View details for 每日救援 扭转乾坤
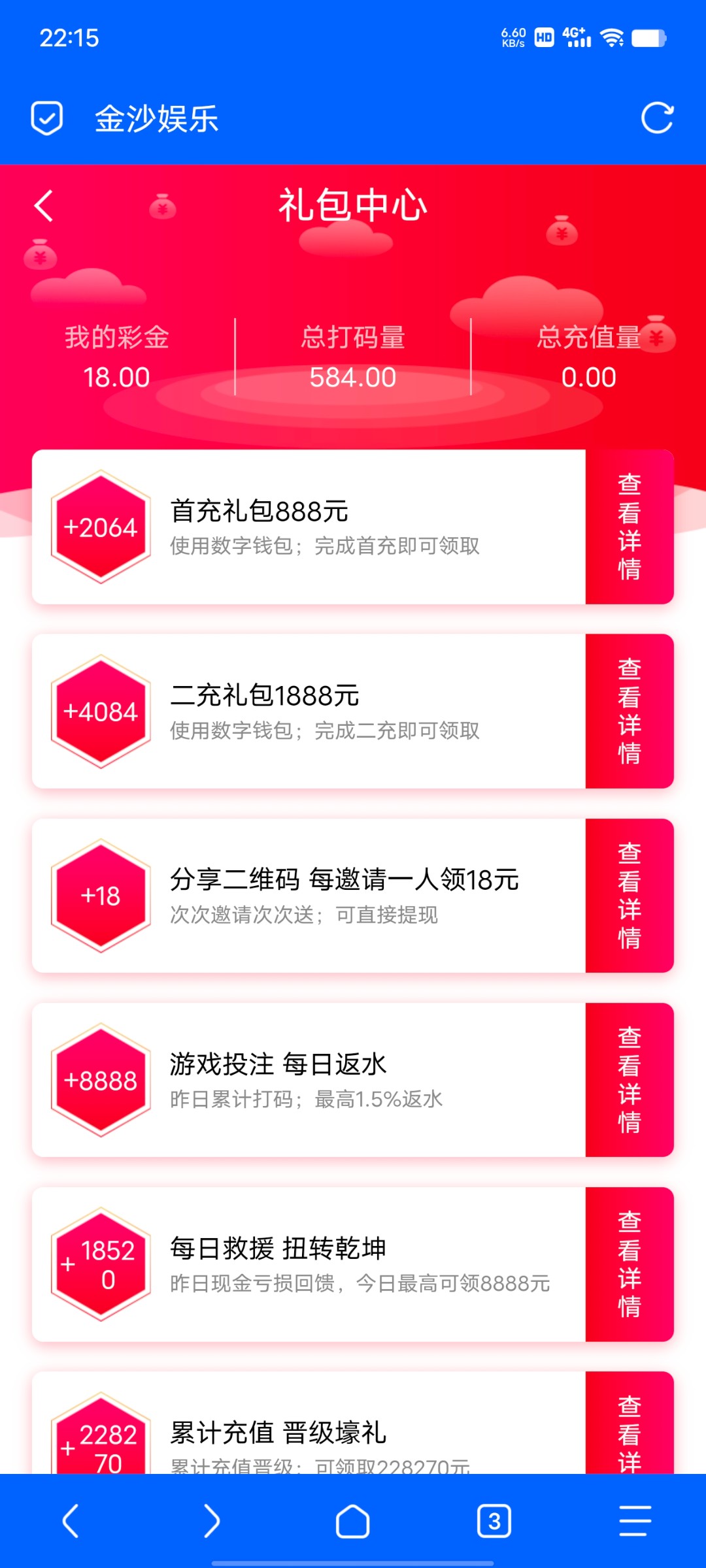 [x=629, y=1264]
